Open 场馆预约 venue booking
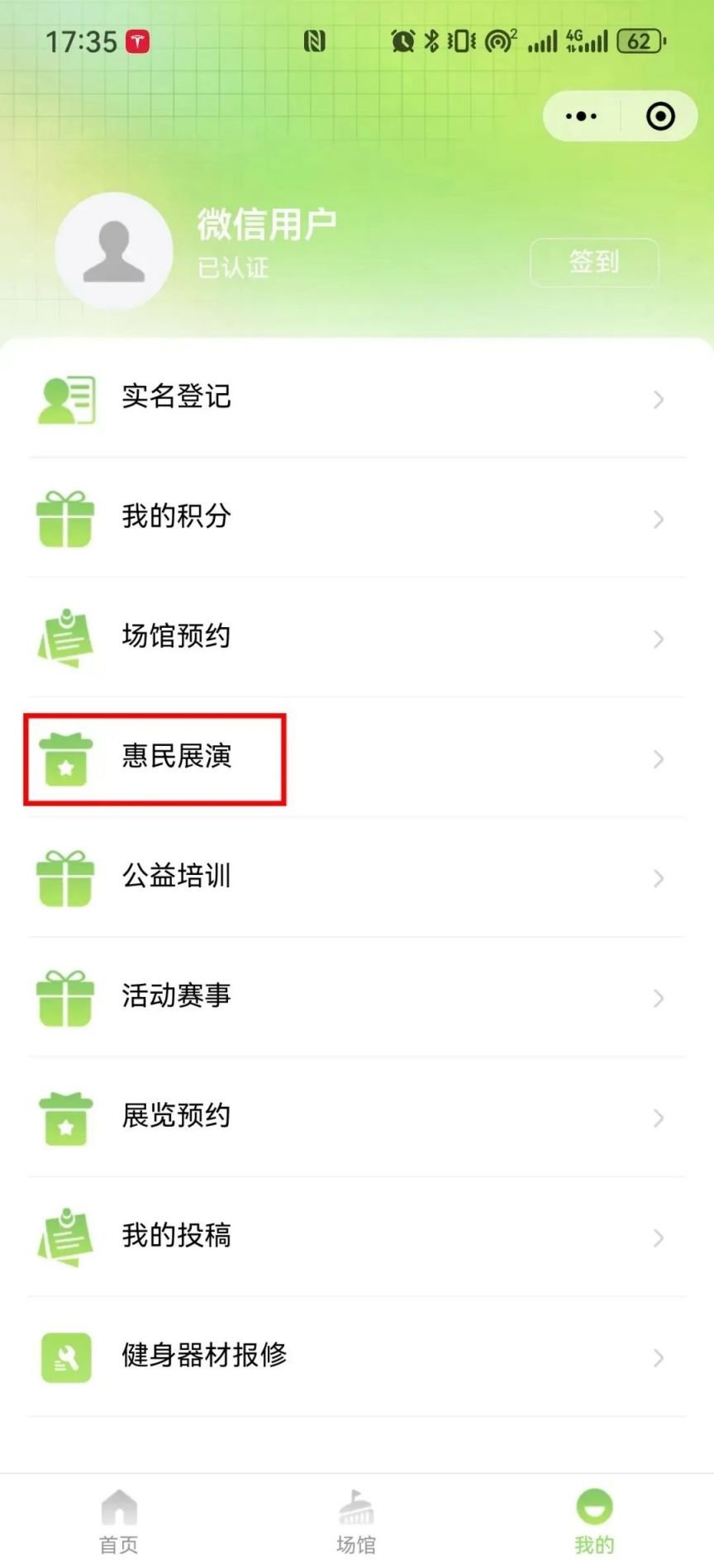Screen dimensions: 714x1568 (x=357, y=637)
